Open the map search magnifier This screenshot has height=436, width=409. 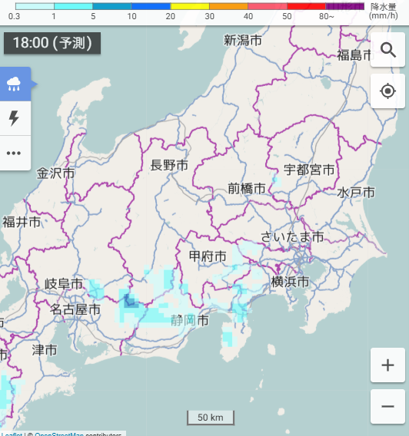click(388, 50)
